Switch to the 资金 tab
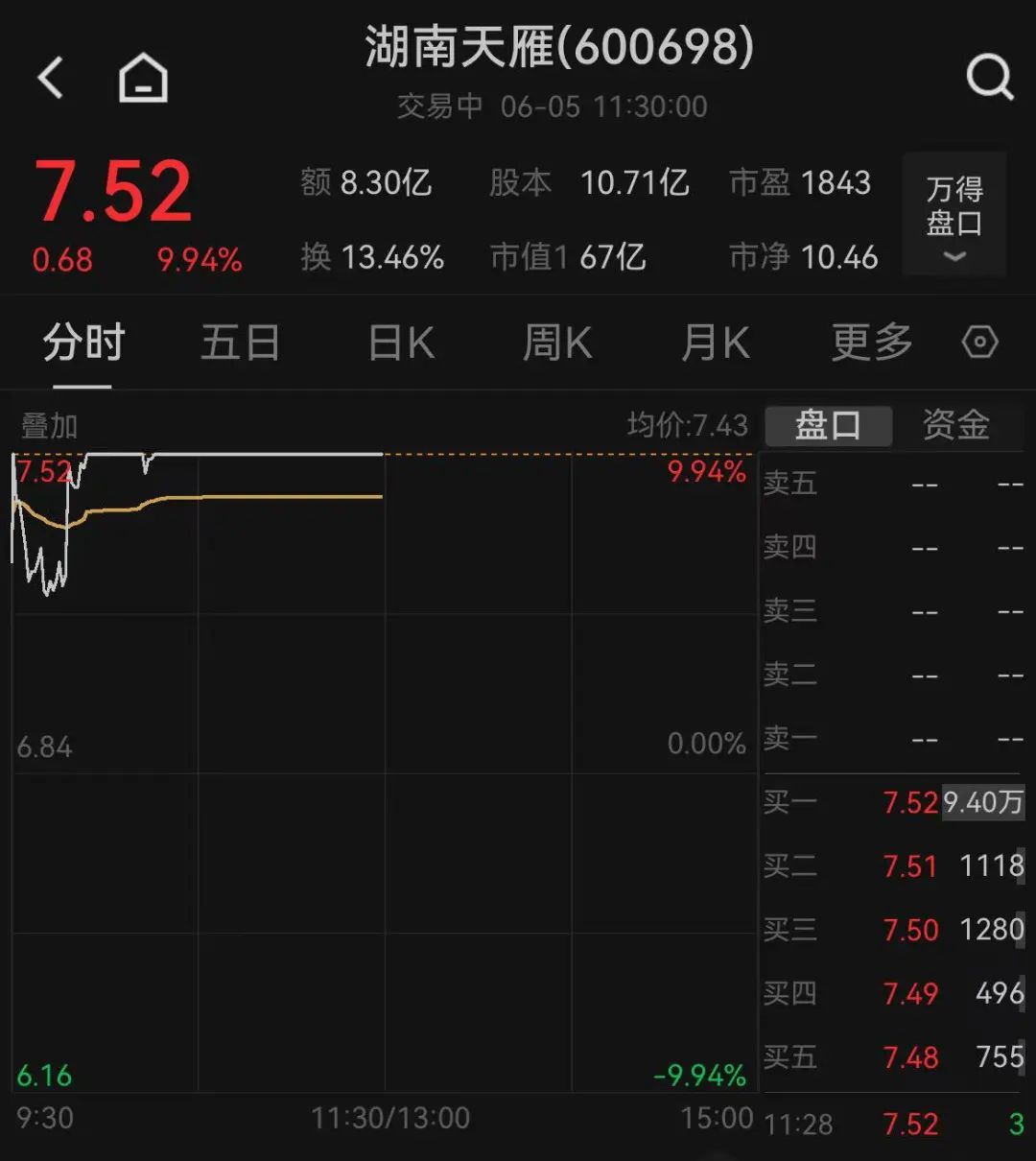Image resolution: width=1036 pixels, height=1161 pixels. click(x=955, y=425)
